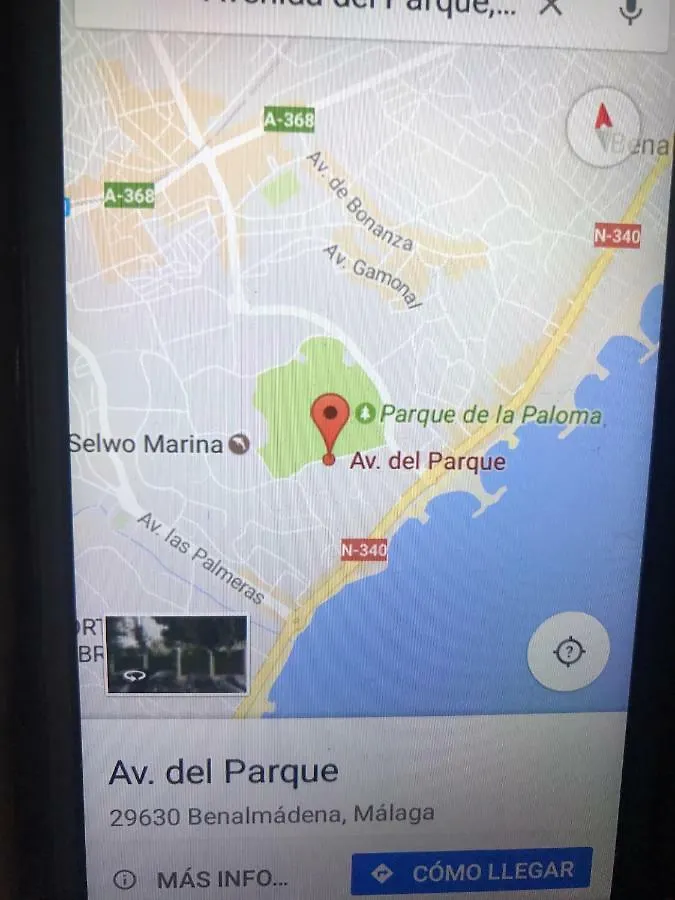Open MÁS INFO for Av. del Parque
Viewport: 675px width, 900px height.
205,879
